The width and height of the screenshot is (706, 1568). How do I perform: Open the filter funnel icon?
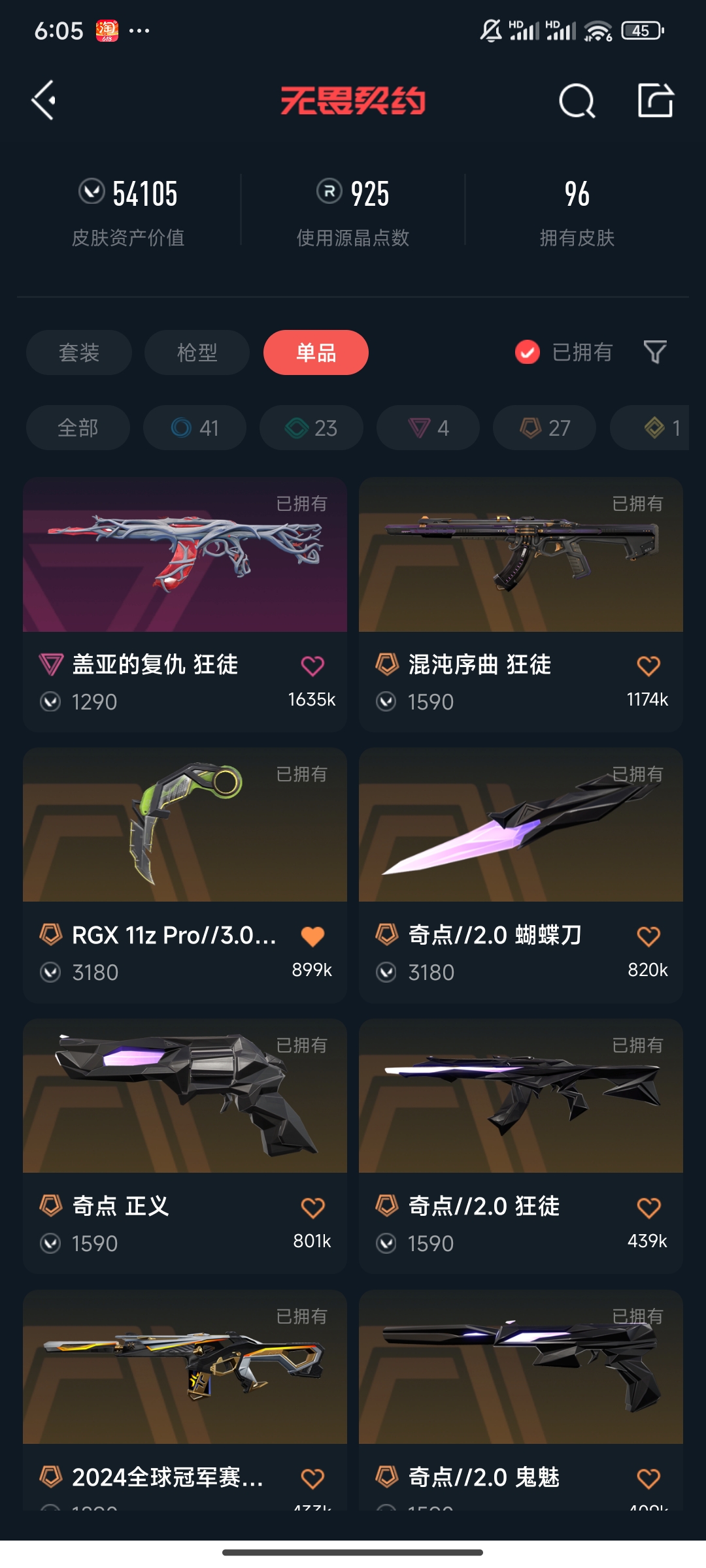(x=655, y=352)
